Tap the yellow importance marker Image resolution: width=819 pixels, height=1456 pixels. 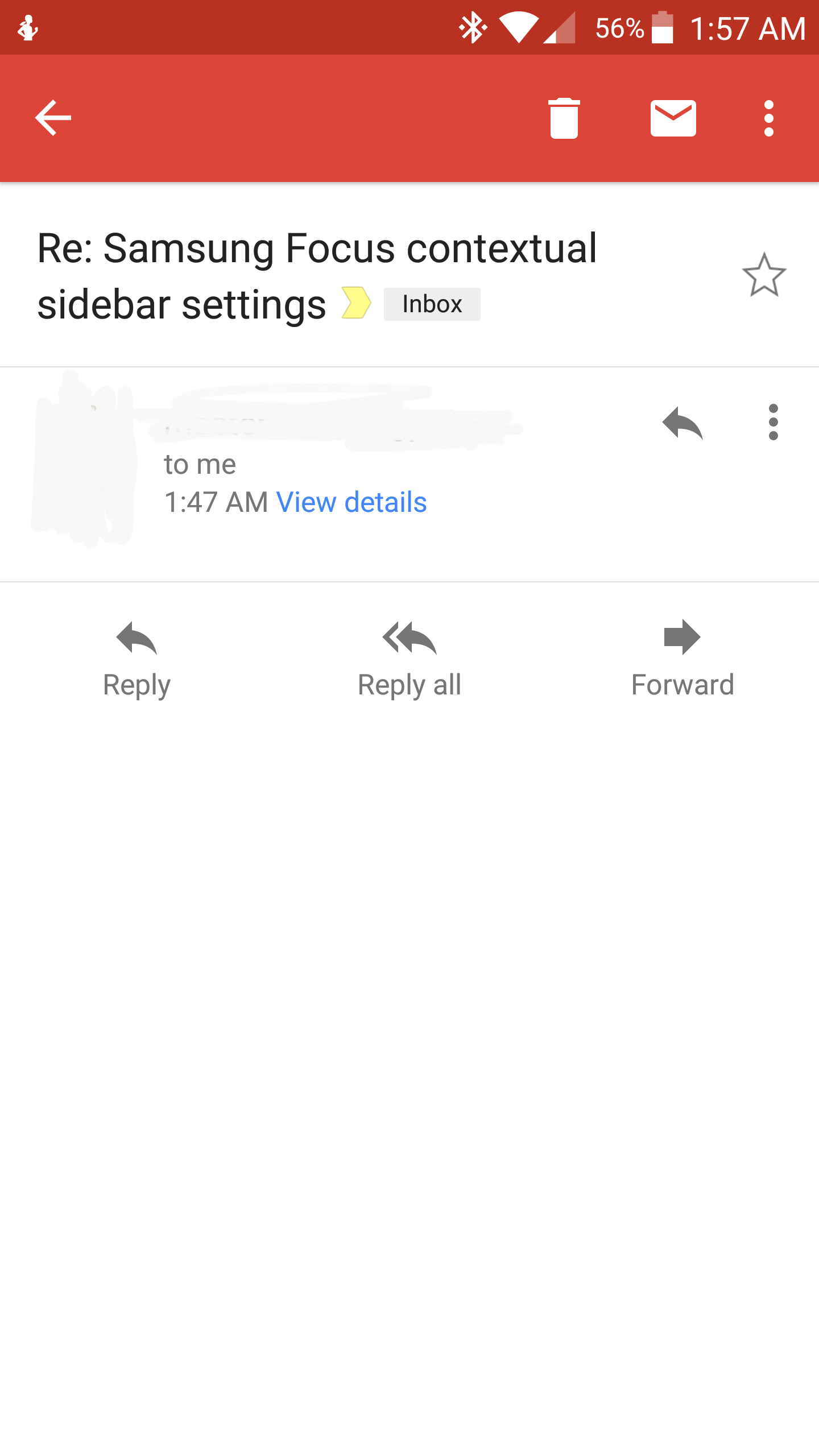pos(356,303)
